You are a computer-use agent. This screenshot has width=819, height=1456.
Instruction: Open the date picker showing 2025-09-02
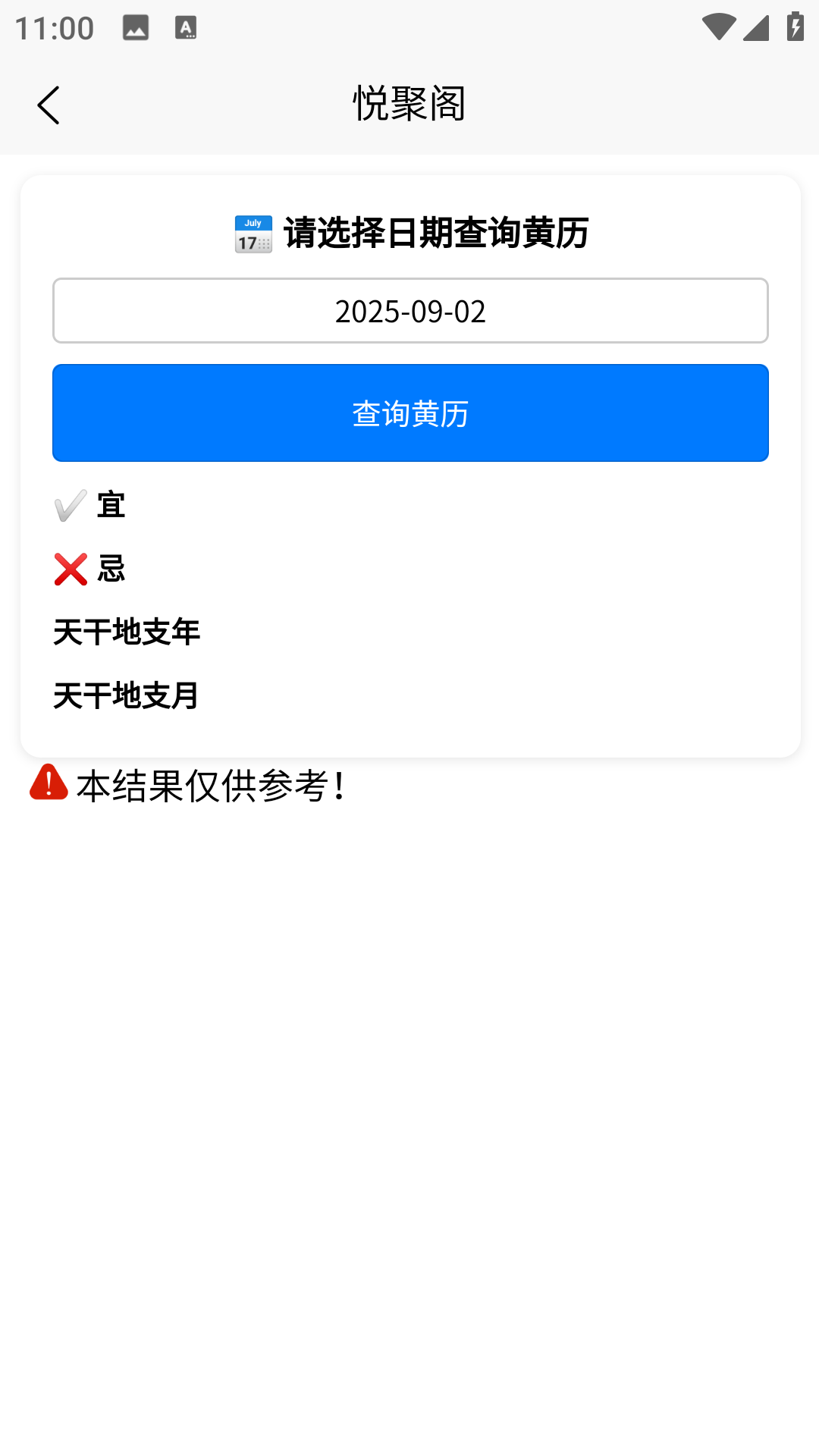(x=409, y=310)
